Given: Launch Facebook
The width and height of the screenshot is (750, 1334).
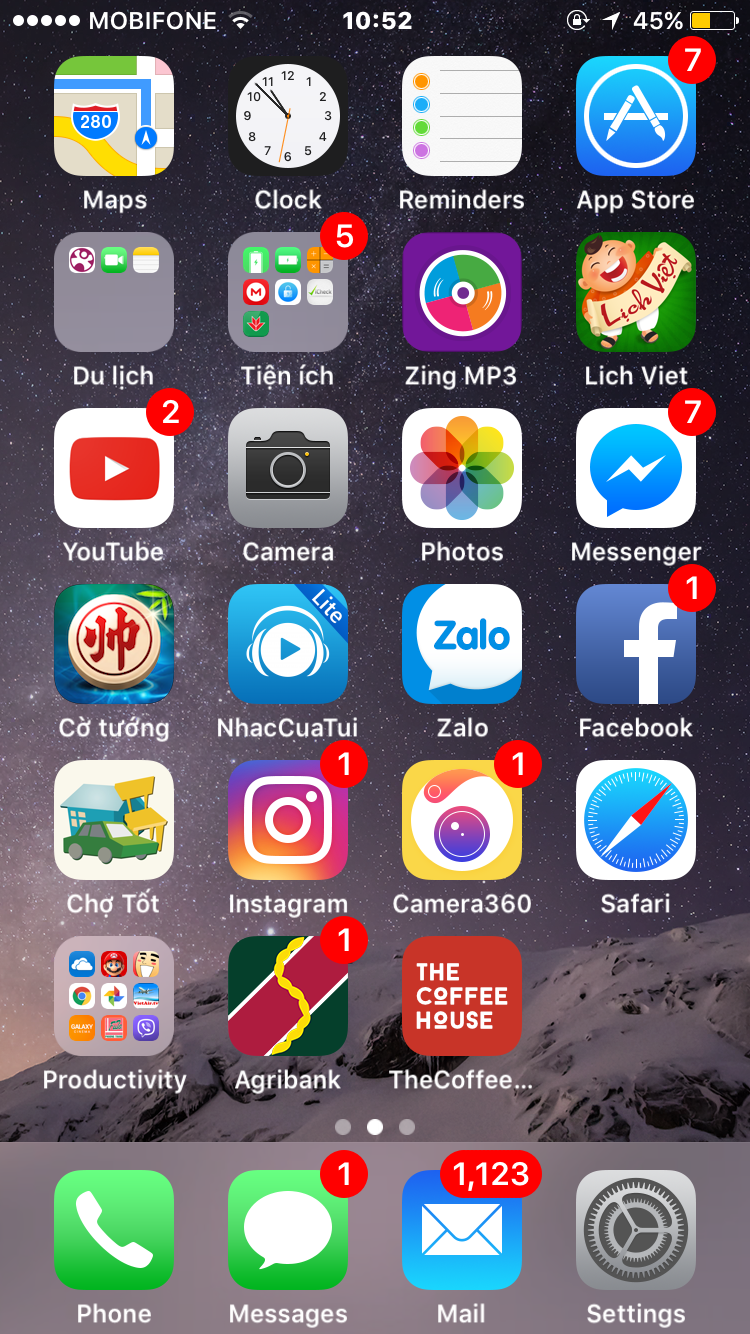Looking at the screenshot, I should 636,644.
